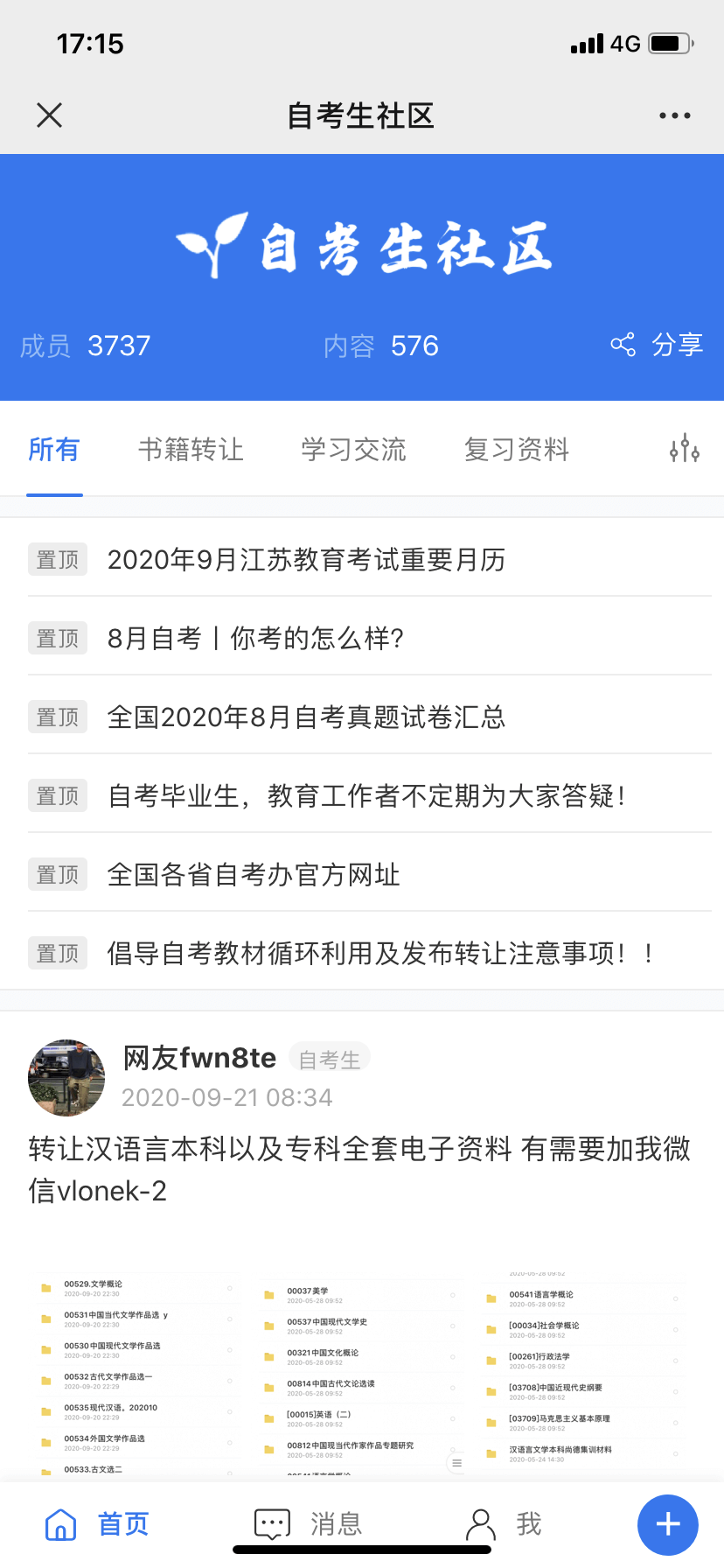This screenshot has width=724, height=1568.
Task: Go to the 消息 tab
Action: point(308,1524)
